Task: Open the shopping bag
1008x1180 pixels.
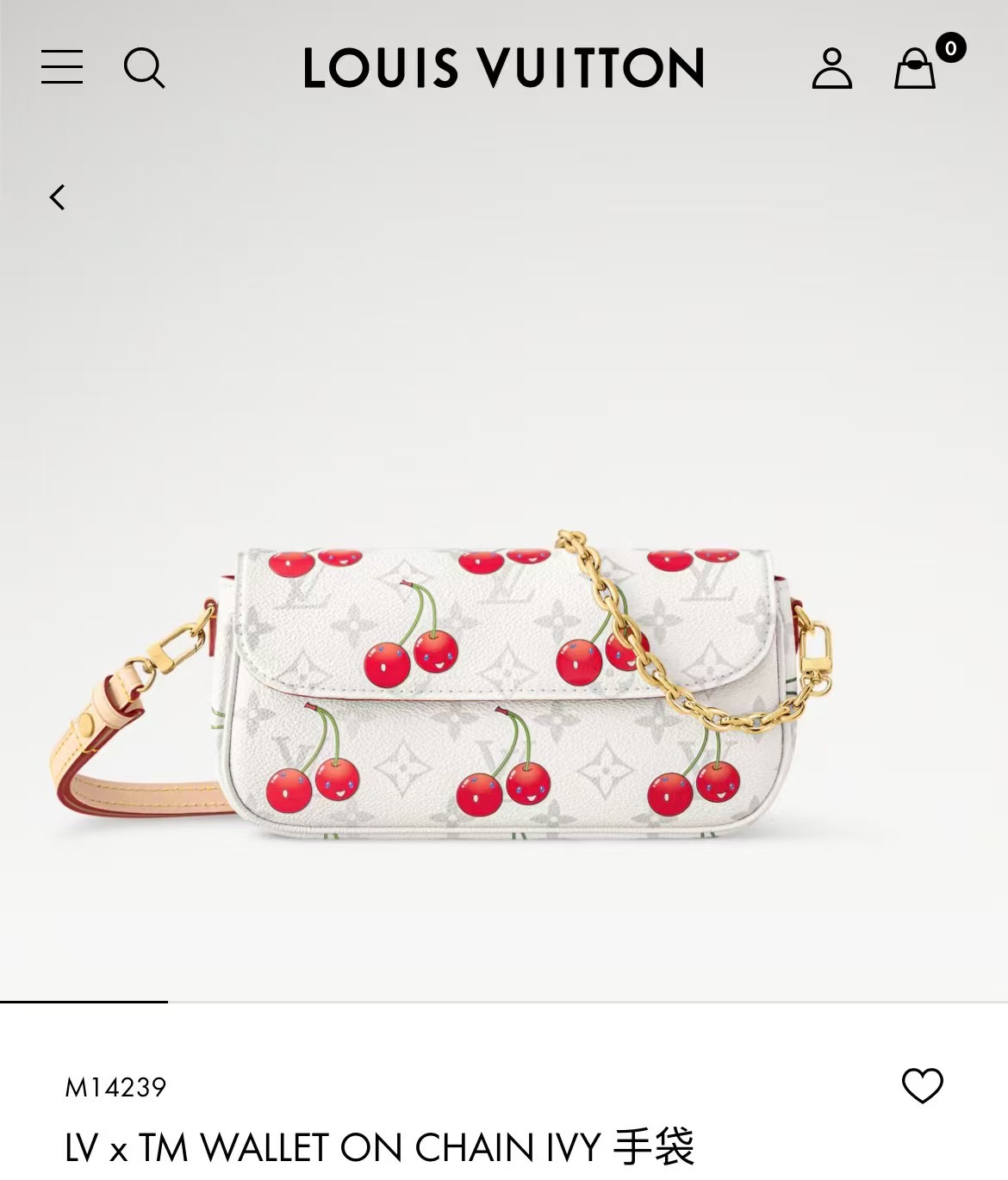Action: pyautogui.click(x=915, y=68)
